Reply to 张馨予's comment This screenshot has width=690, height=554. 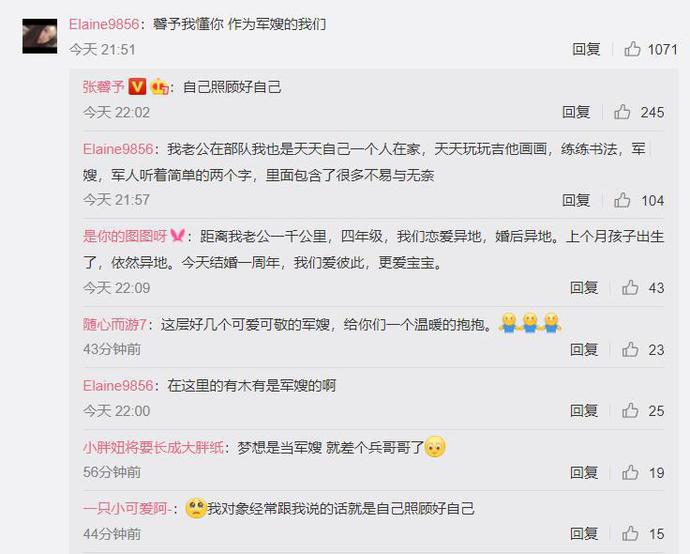tap(576, 112)
